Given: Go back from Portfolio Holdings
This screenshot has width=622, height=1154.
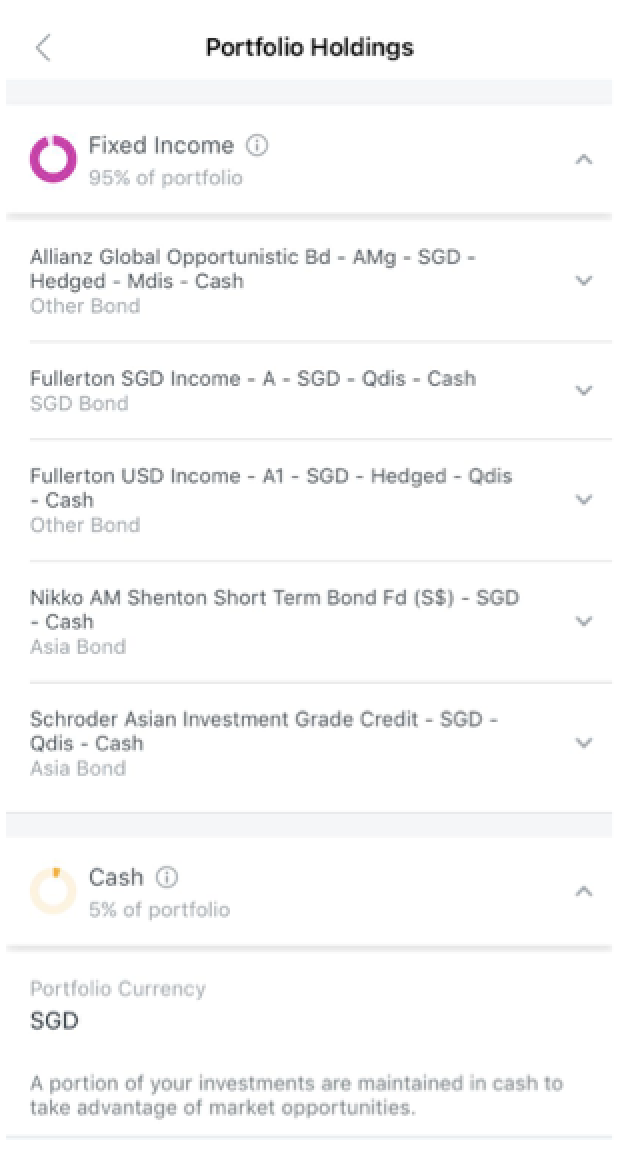Looking at the screenshot, I should pos(43,48).
